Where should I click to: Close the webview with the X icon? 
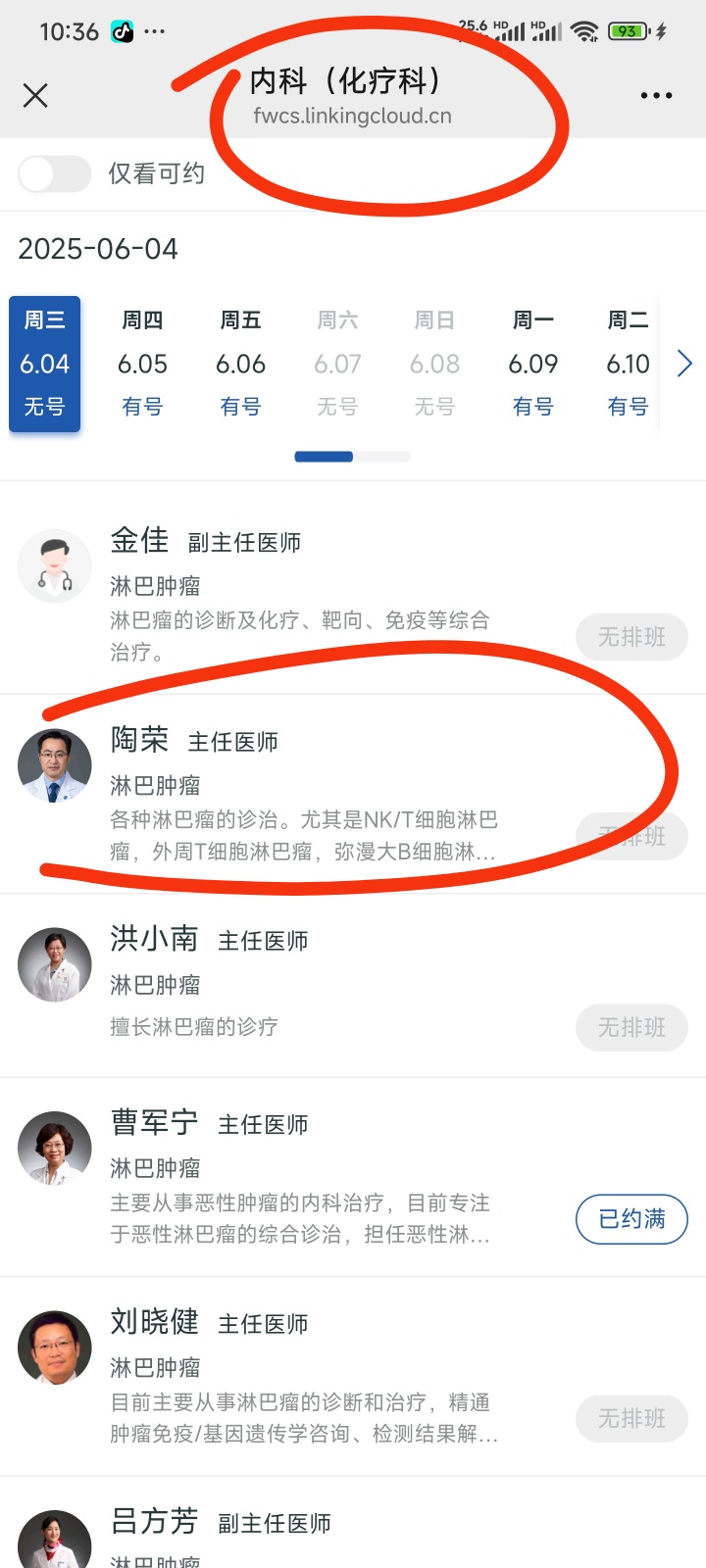[35, 95]
